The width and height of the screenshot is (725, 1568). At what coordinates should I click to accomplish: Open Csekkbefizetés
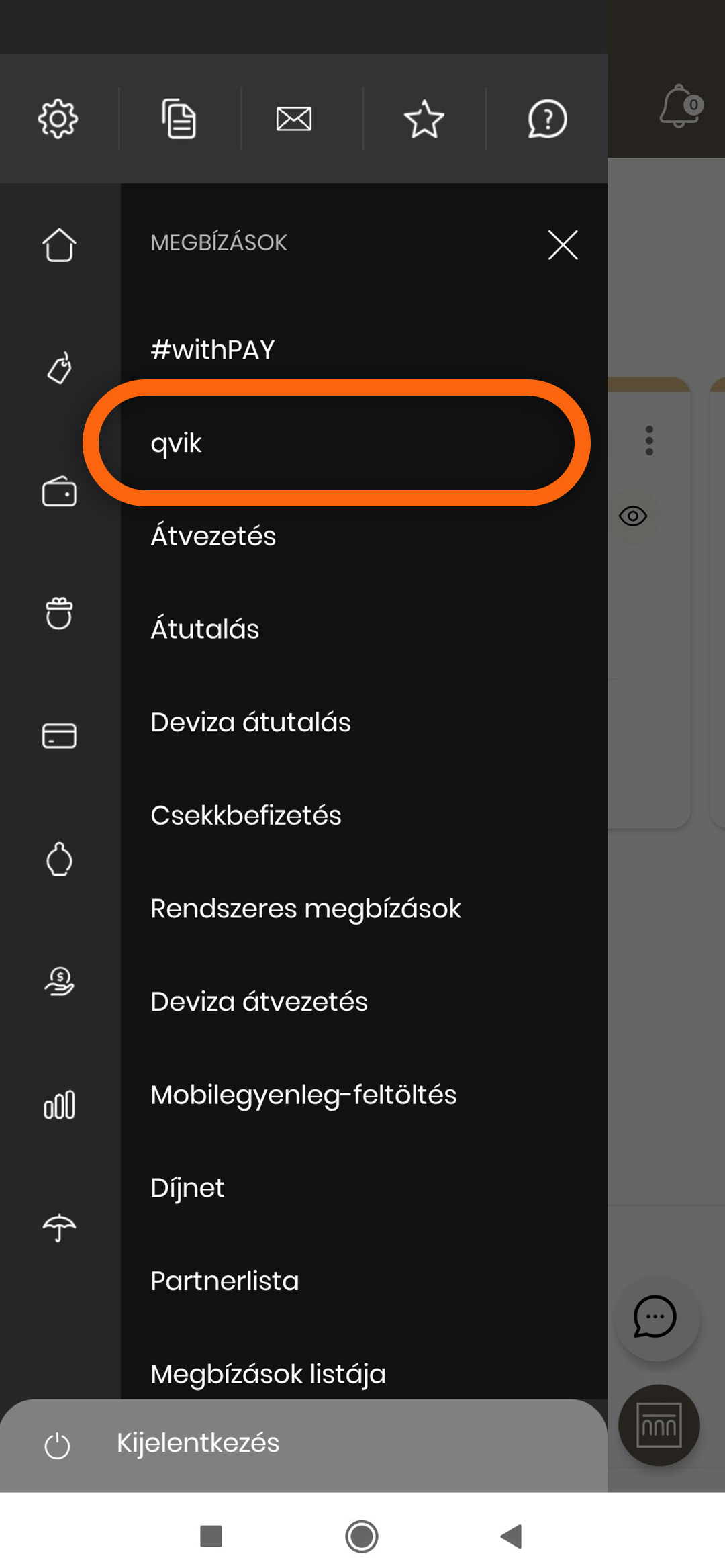click(246, 815)
